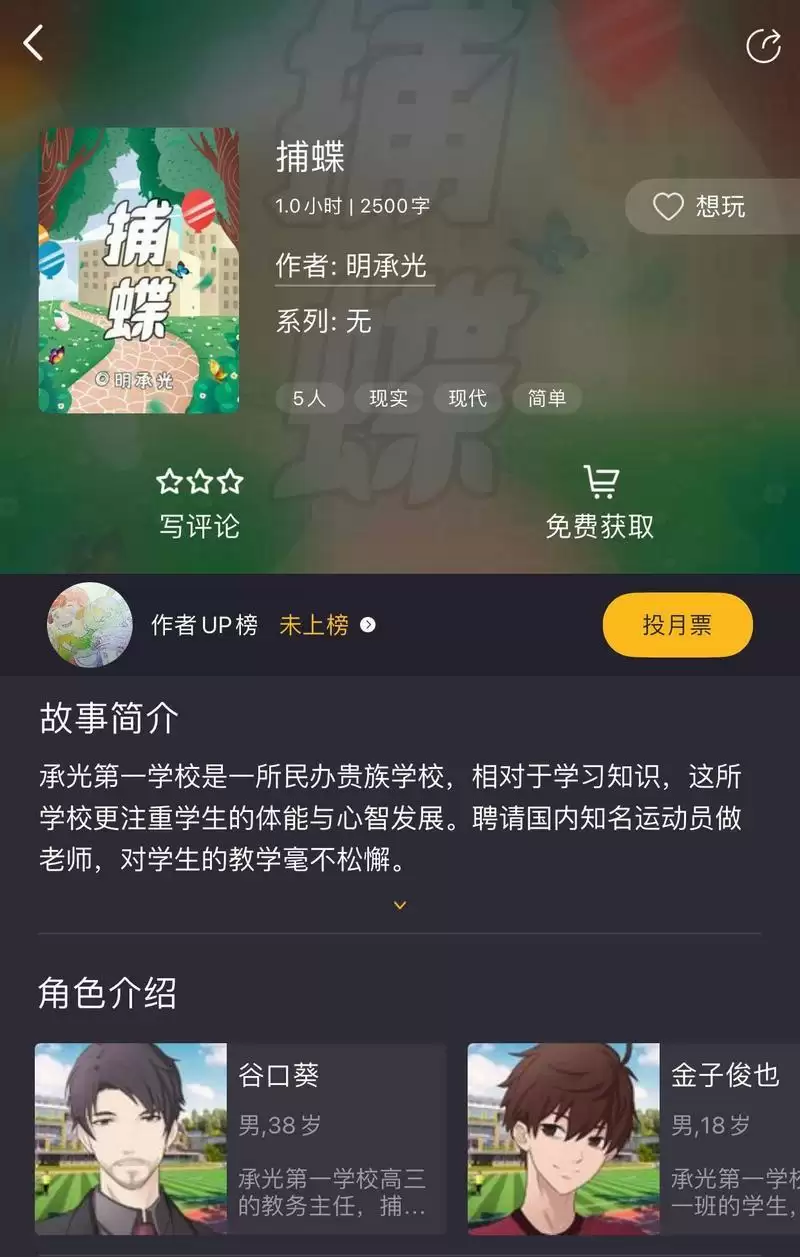Expand the story intro with the down chevron
The width and height of the screenshot is (800, 1257).
(399, 904)
